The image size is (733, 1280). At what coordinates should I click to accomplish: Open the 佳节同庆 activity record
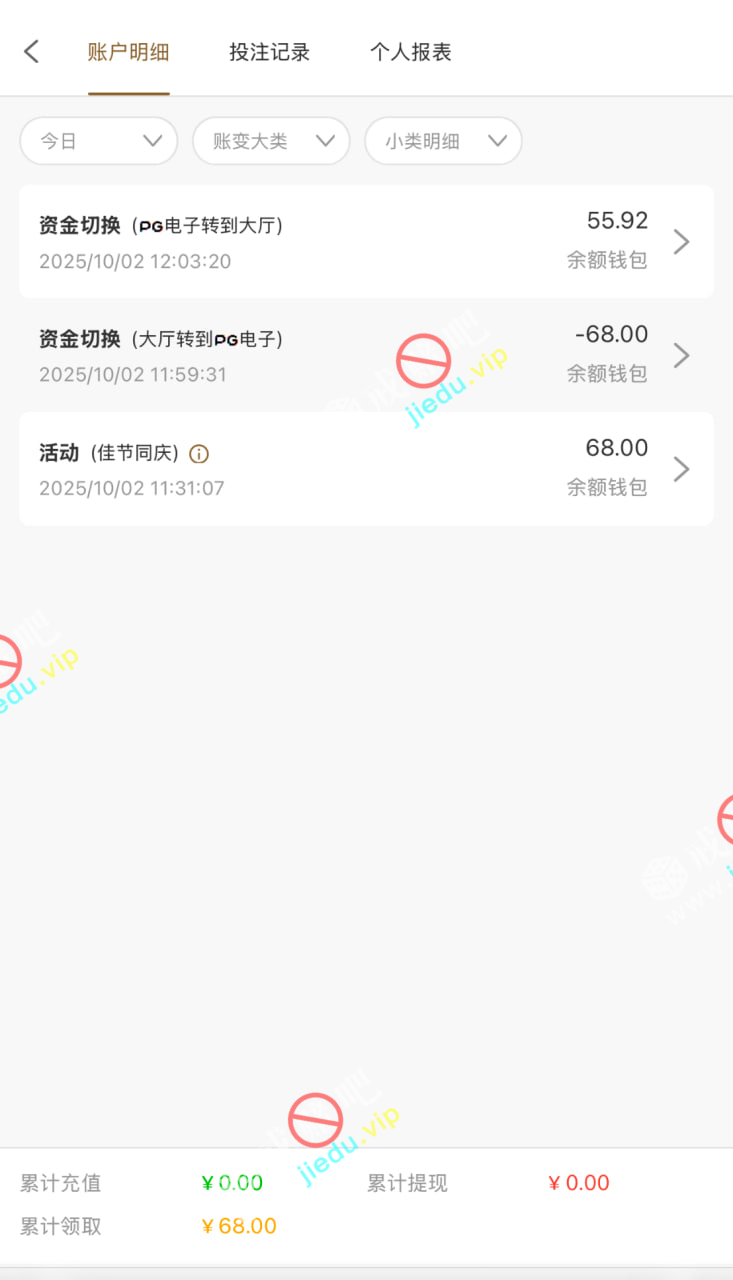tap(366, 469)
